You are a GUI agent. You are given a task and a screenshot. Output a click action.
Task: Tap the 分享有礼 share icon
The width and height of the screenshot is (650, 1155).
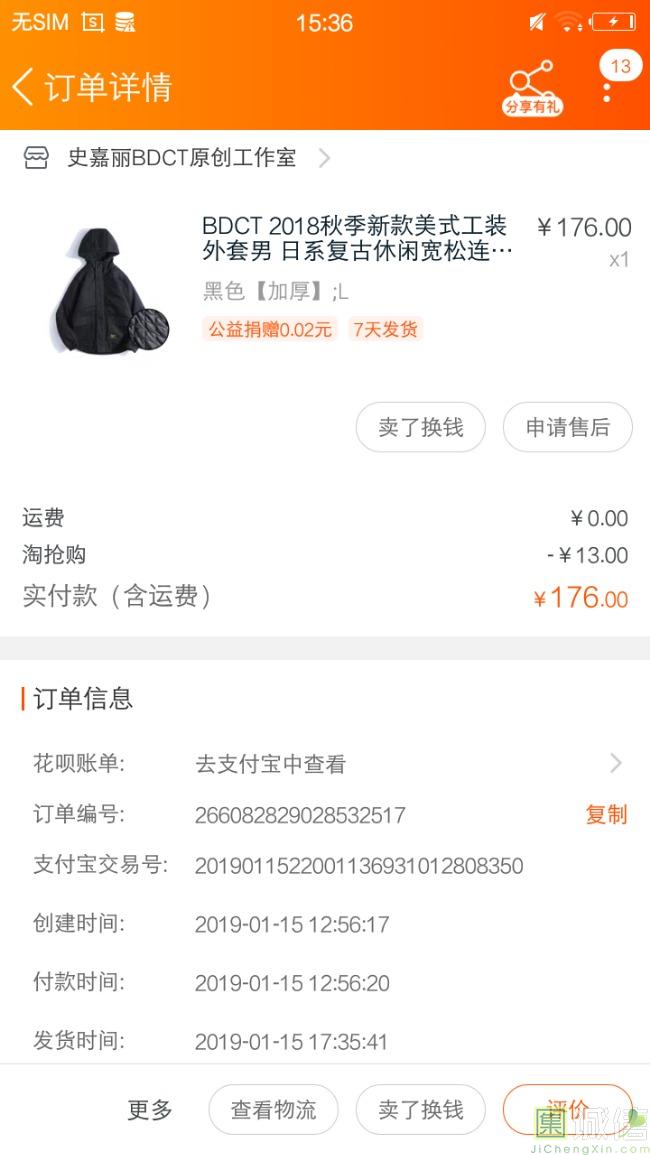tap(532, 88)
